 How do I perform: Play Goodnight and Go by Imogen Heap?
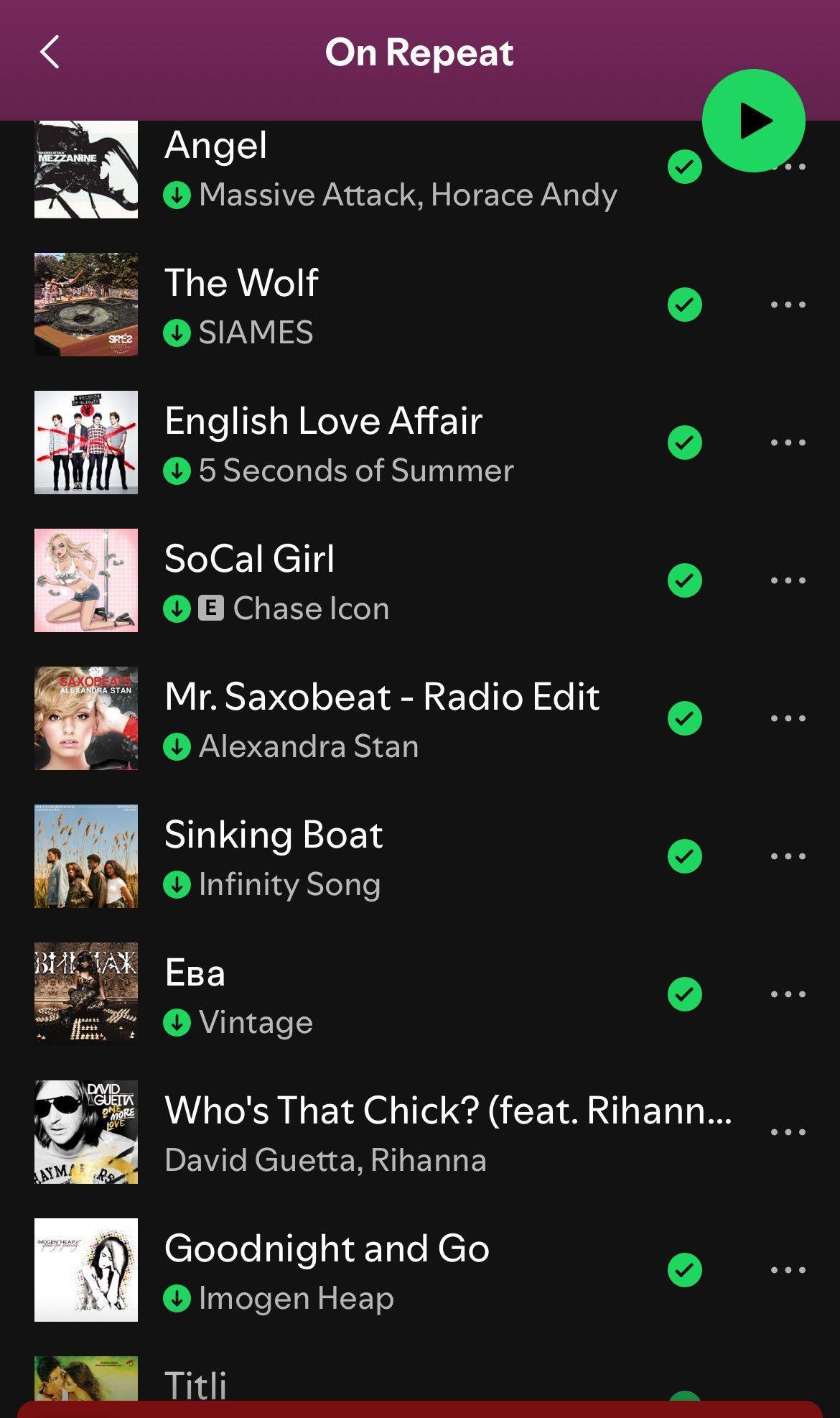pyautogui.click(x=420, y=1270)
